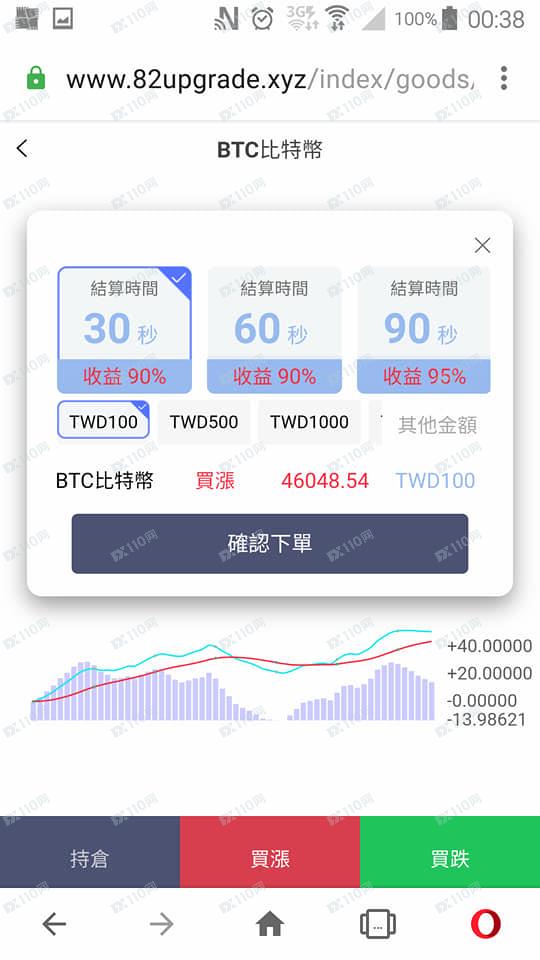The image size is (540, 960).
Task: Open the Opera menu
Action: coord(486,924)
